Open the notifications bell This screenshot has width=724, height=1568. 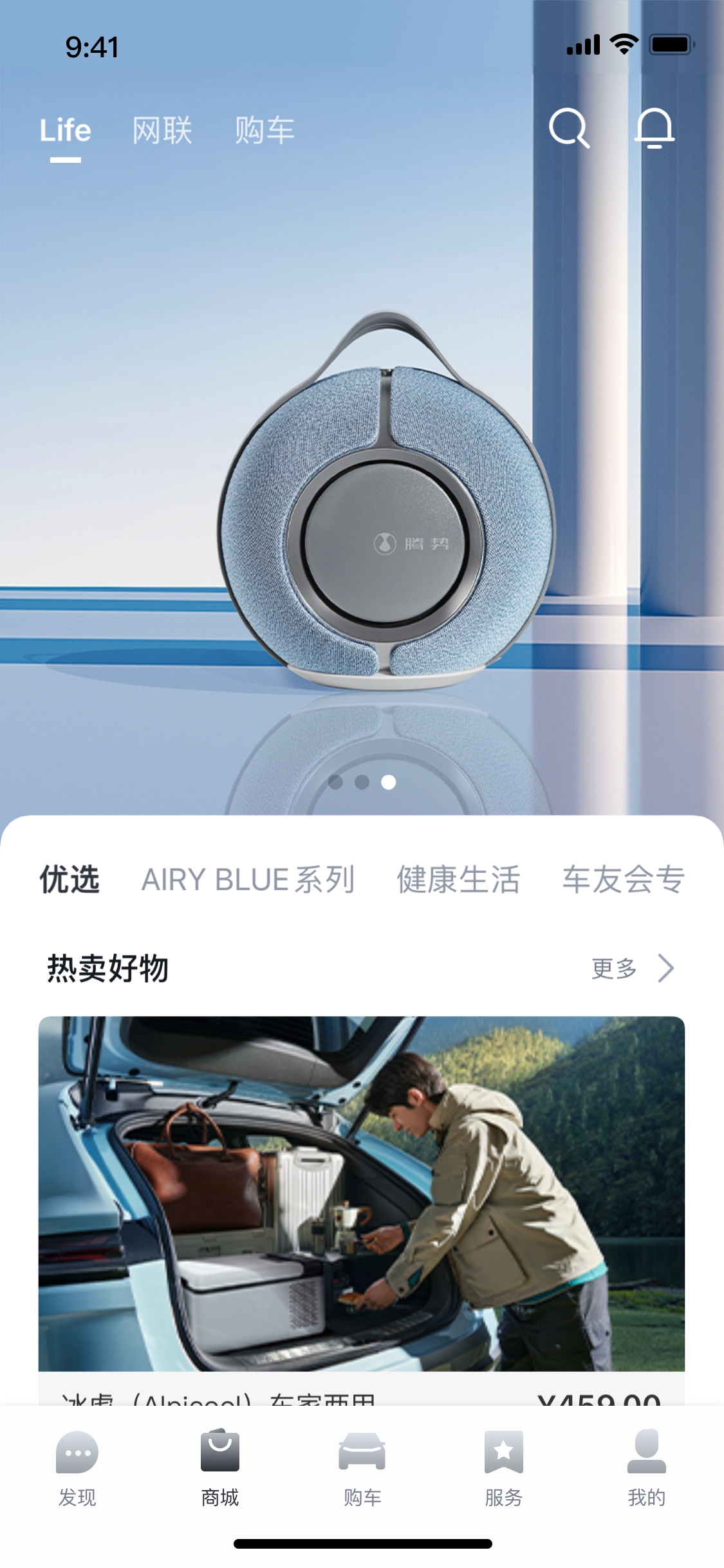[x=654, y=128]
